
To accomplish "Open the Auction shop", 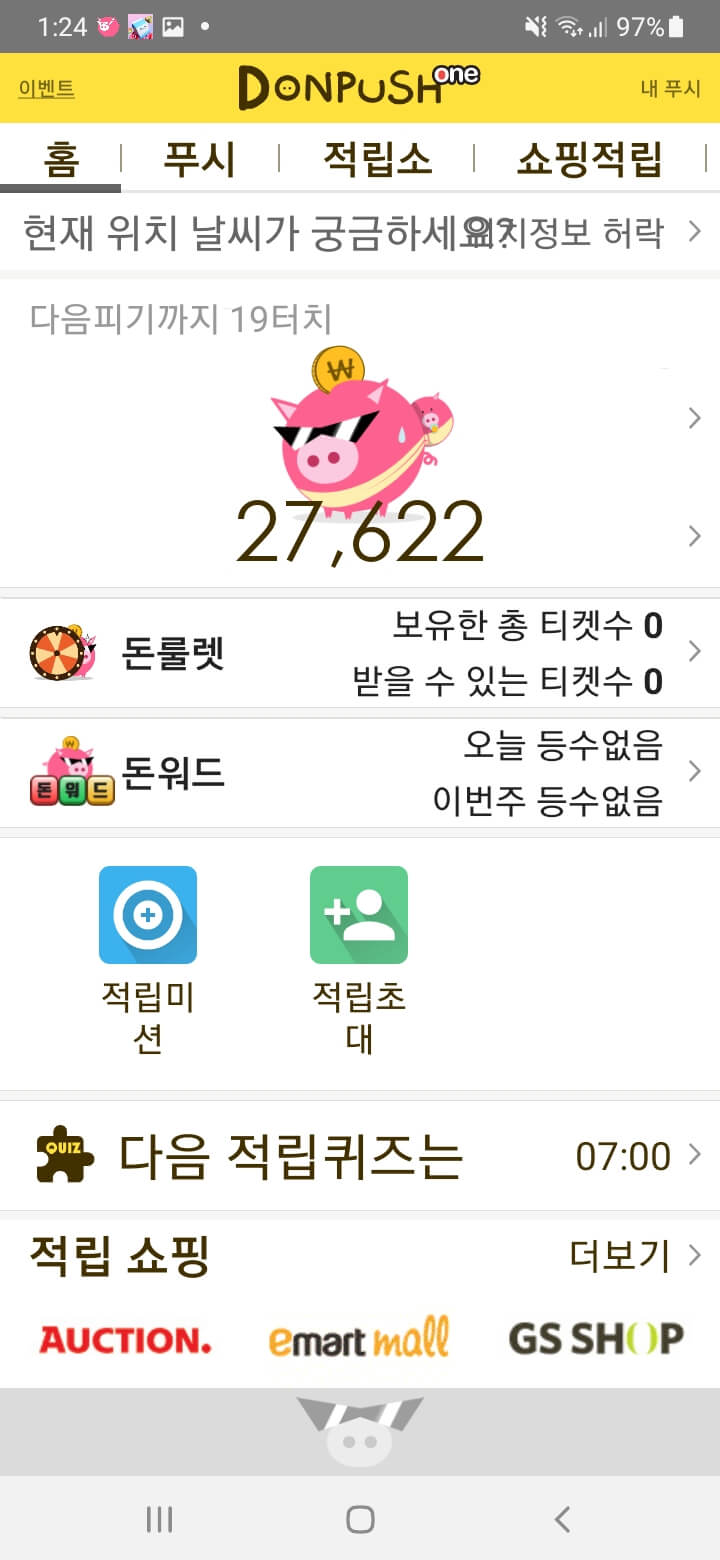I will [125, 1339].
